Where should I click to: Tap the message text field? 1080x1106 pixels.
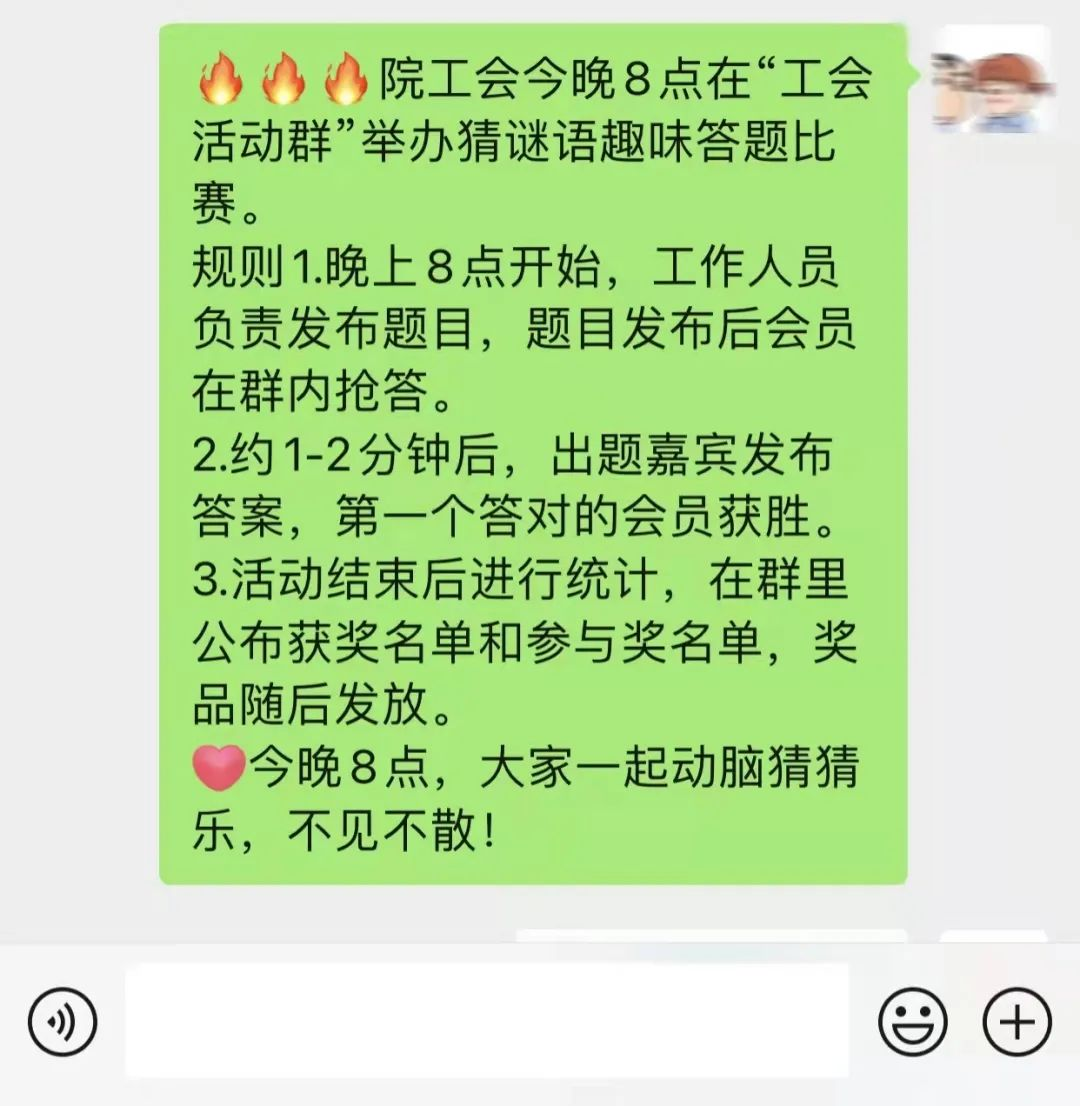(486, 1020)
